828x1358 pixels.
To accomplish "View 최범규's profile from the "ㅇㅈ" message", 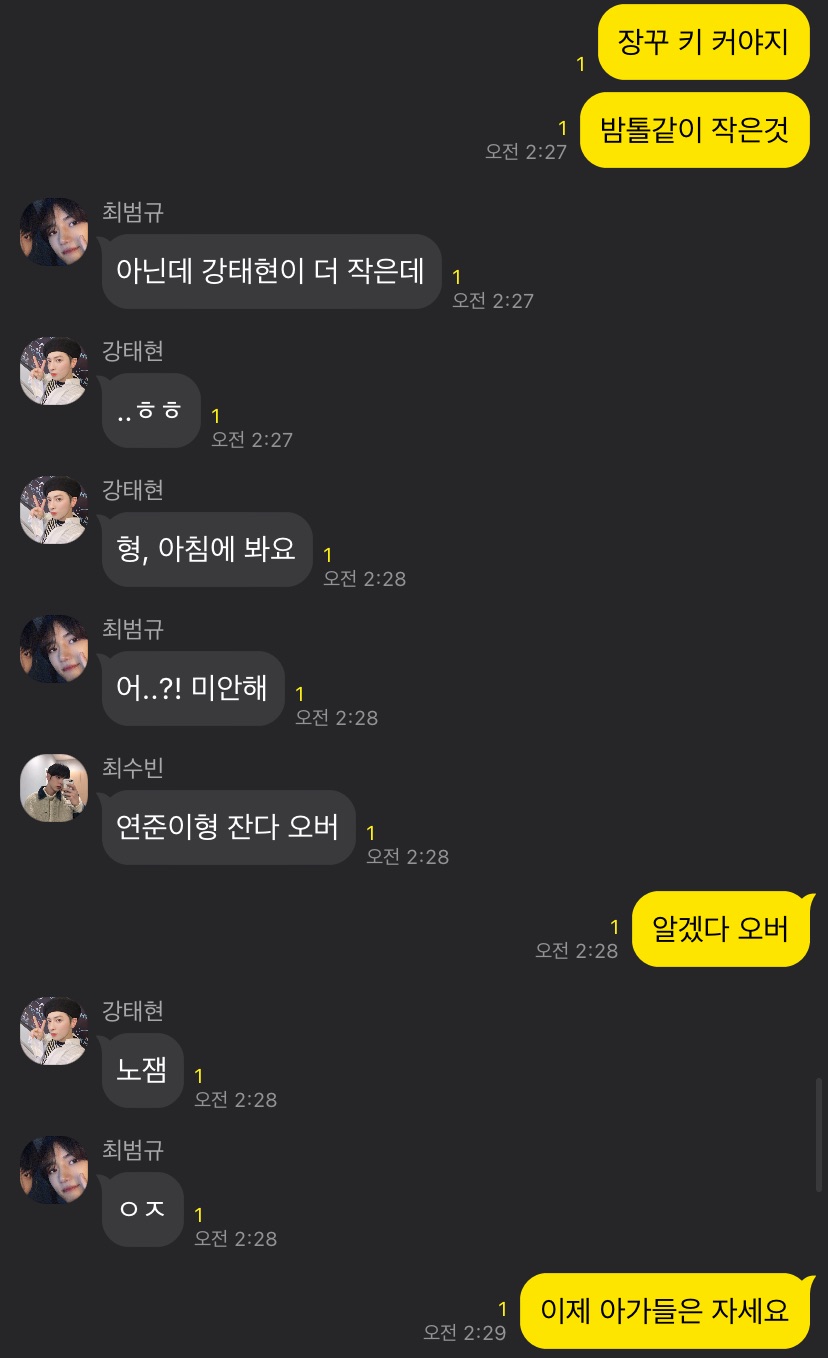I will (x=54, y=1170).
